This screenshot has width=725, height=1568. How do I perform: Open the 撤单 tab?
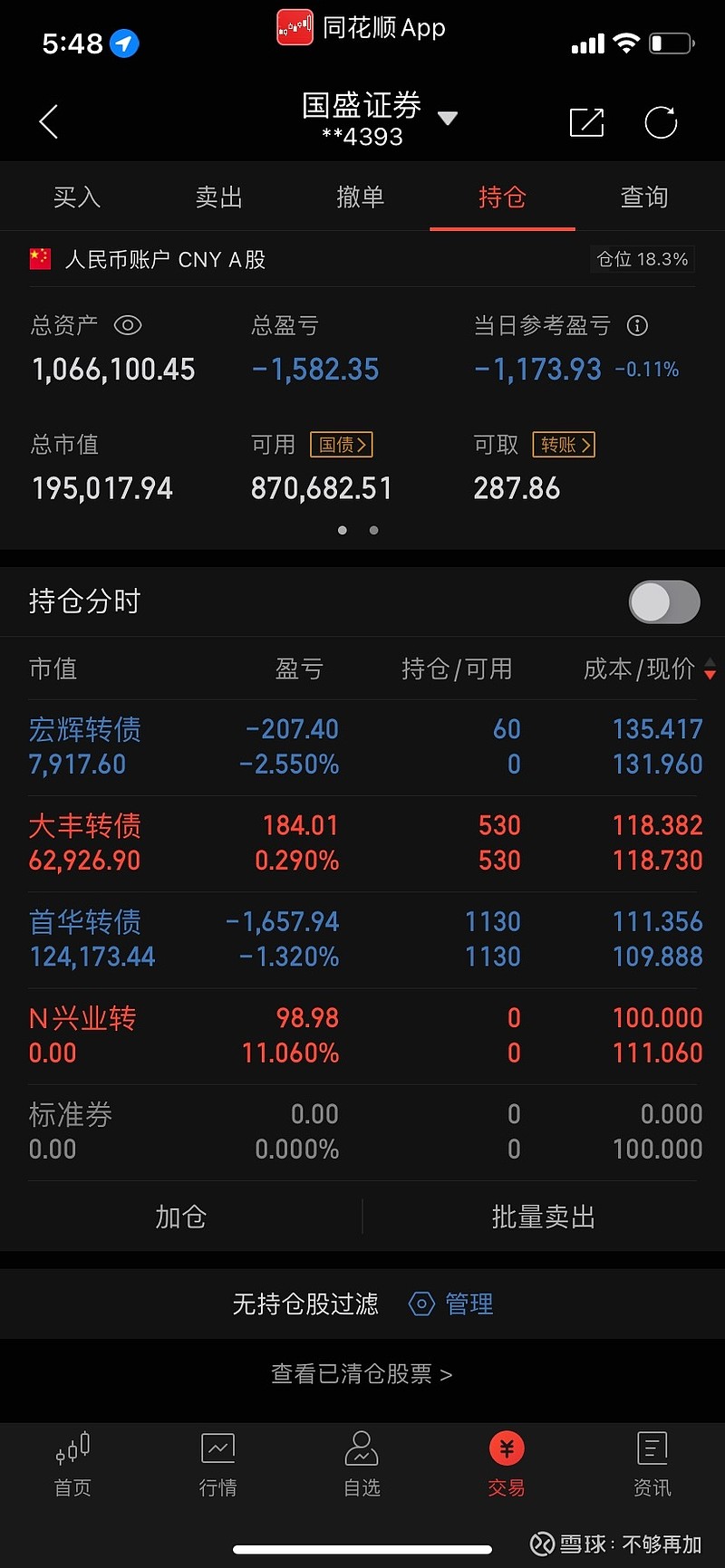(x=360, y=197)
